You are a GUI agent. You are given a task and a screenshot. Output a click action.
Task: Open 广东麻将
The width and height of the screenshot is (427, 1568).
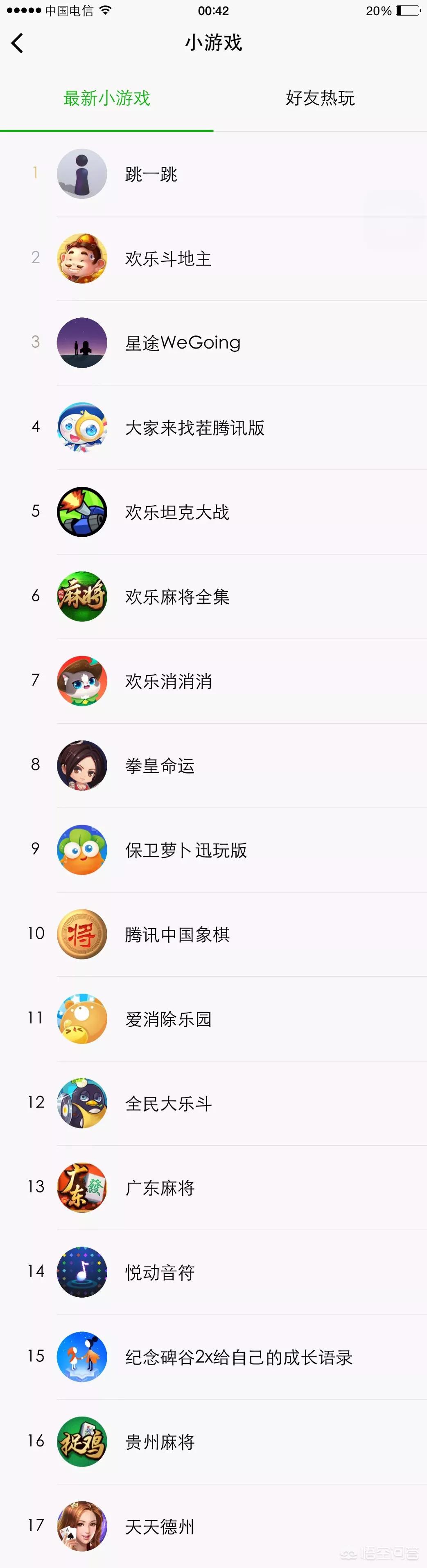point(160,1188)
